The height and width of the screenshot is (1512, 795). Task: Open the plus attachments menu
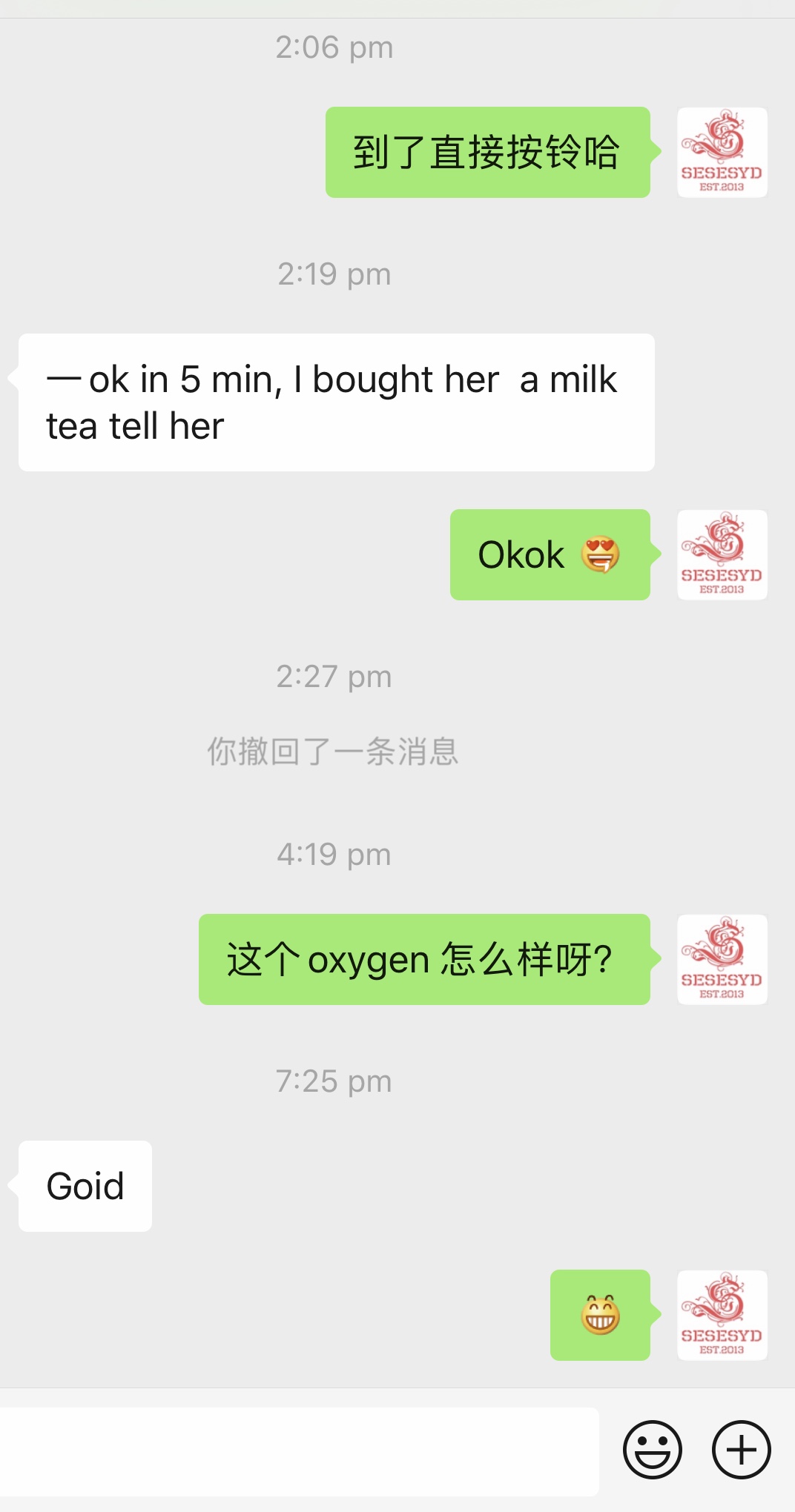coord(741,1450)
